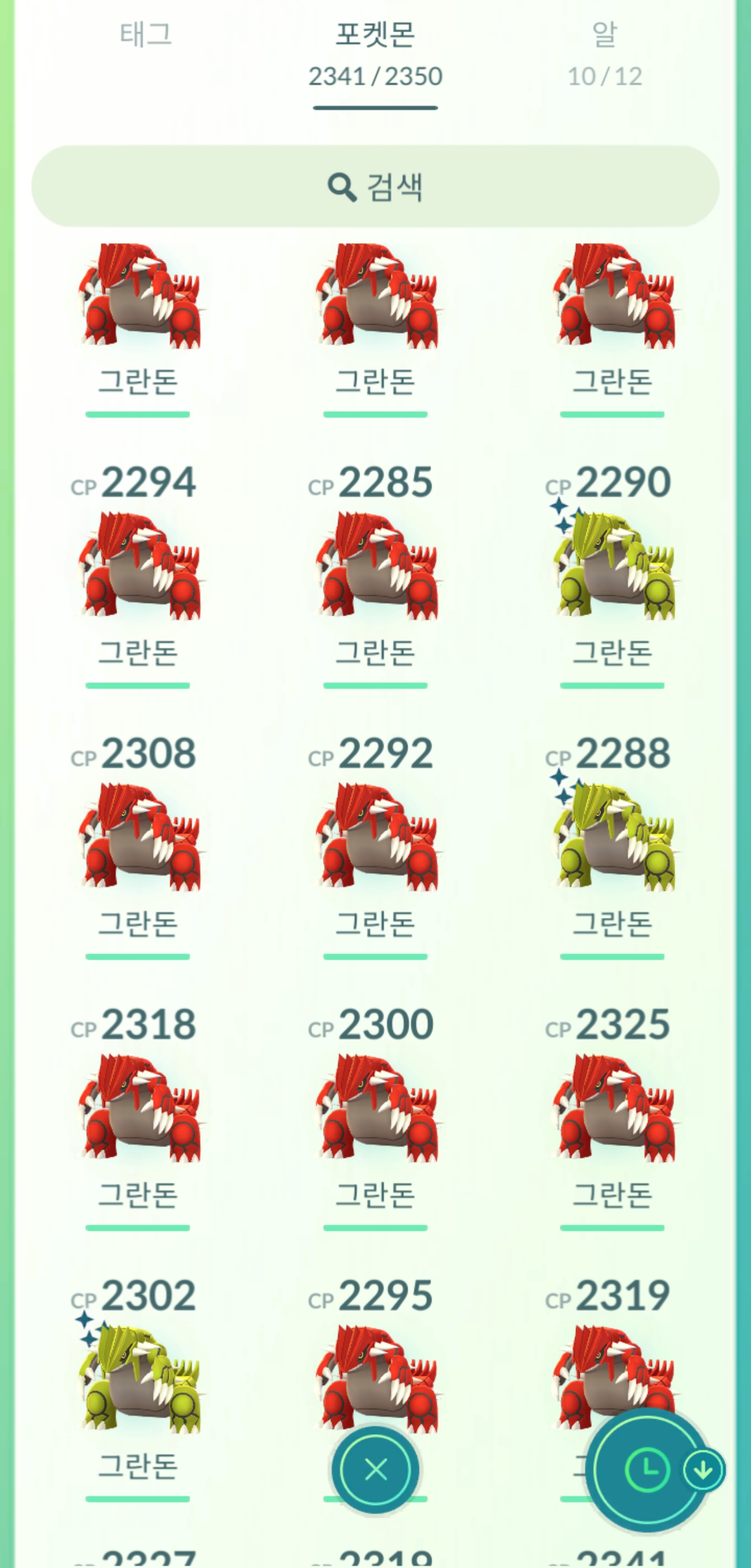
Task: Select the 그란돈 with CP 2300
Action: pos(375,1108)
